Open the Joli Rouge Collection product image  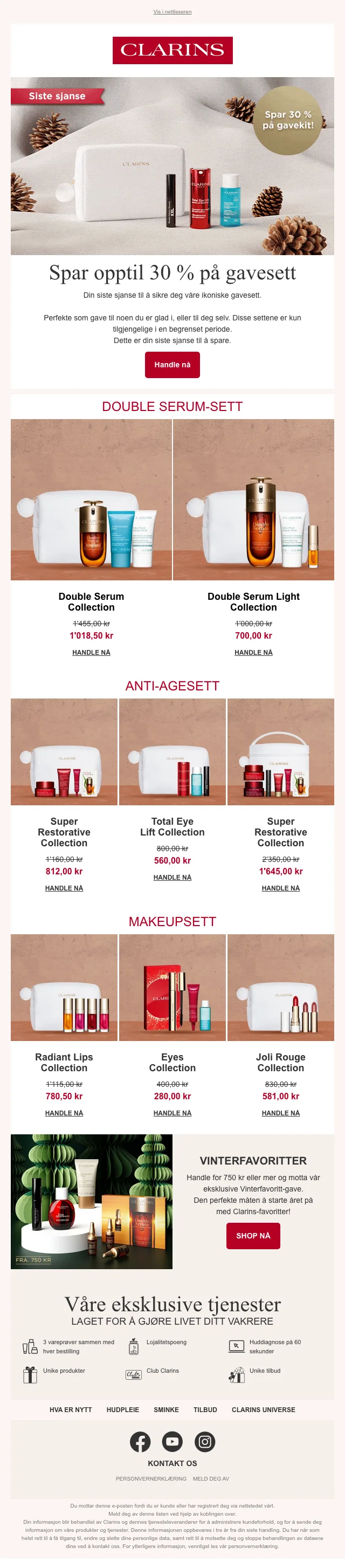[x=280, y=987]
